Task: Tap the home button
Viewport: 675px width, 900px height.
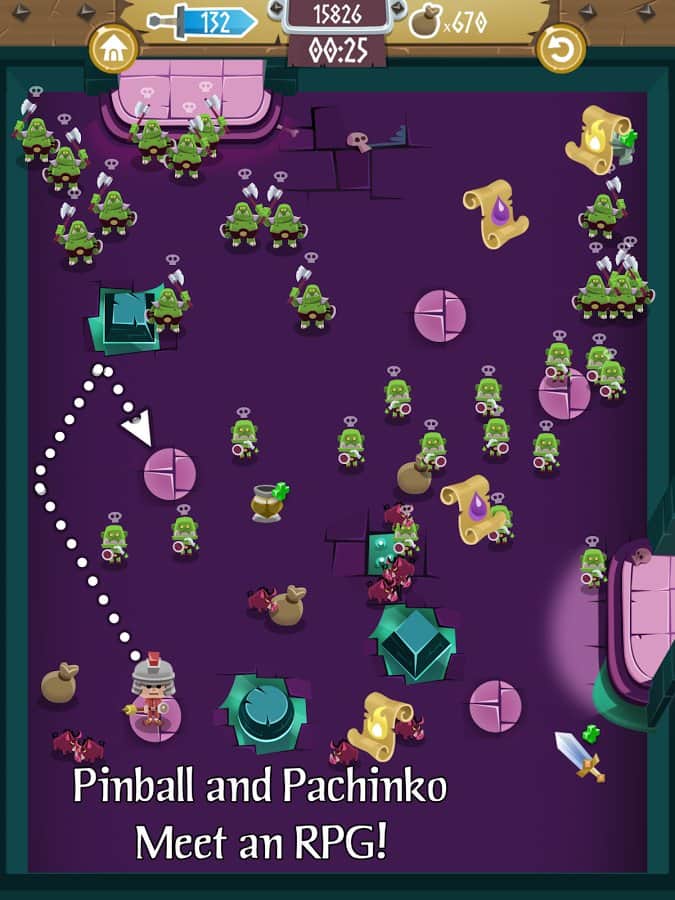Action: click(x=112, y=47)
